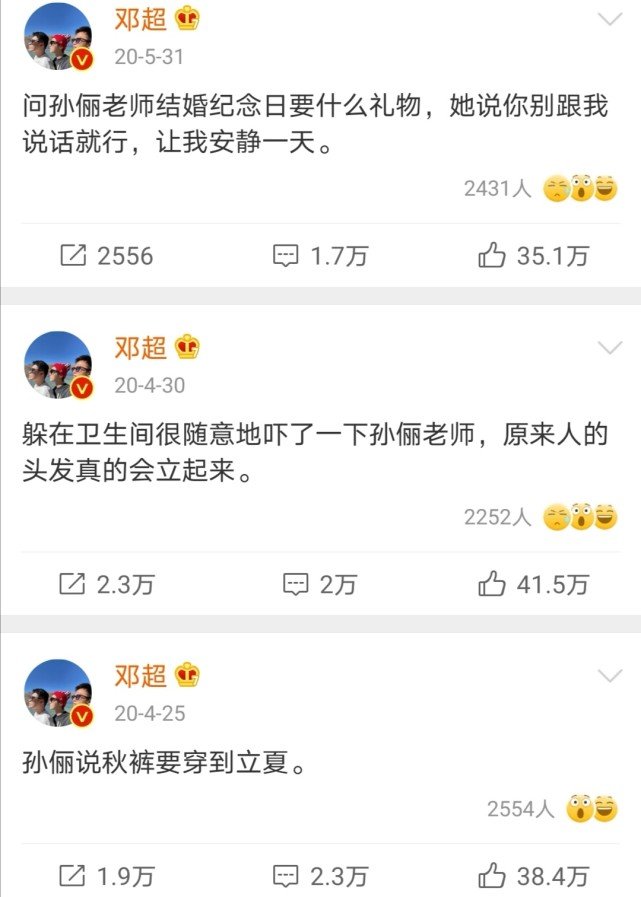Expand the chevron menu on the 20-4-30 post

[x=609, y=348]
